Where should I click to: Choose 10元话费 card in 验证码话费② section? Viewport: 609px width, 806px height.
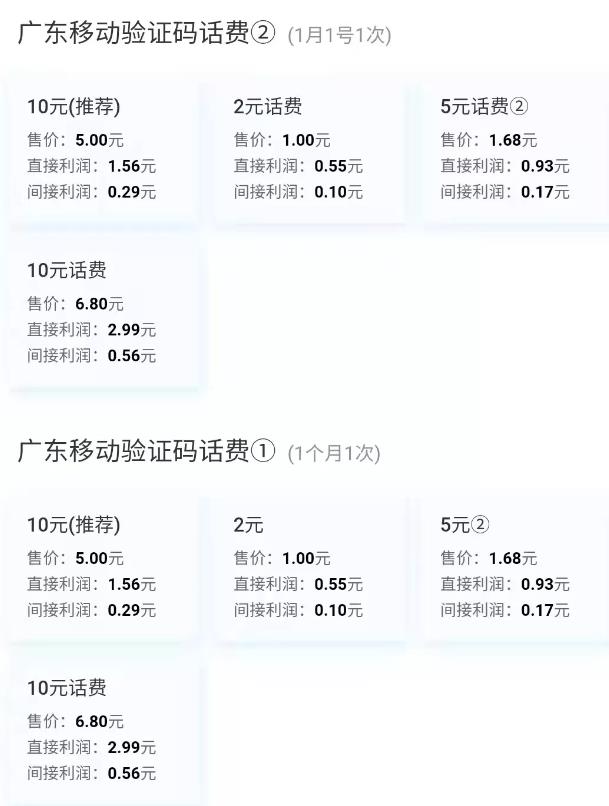[103, 312]
